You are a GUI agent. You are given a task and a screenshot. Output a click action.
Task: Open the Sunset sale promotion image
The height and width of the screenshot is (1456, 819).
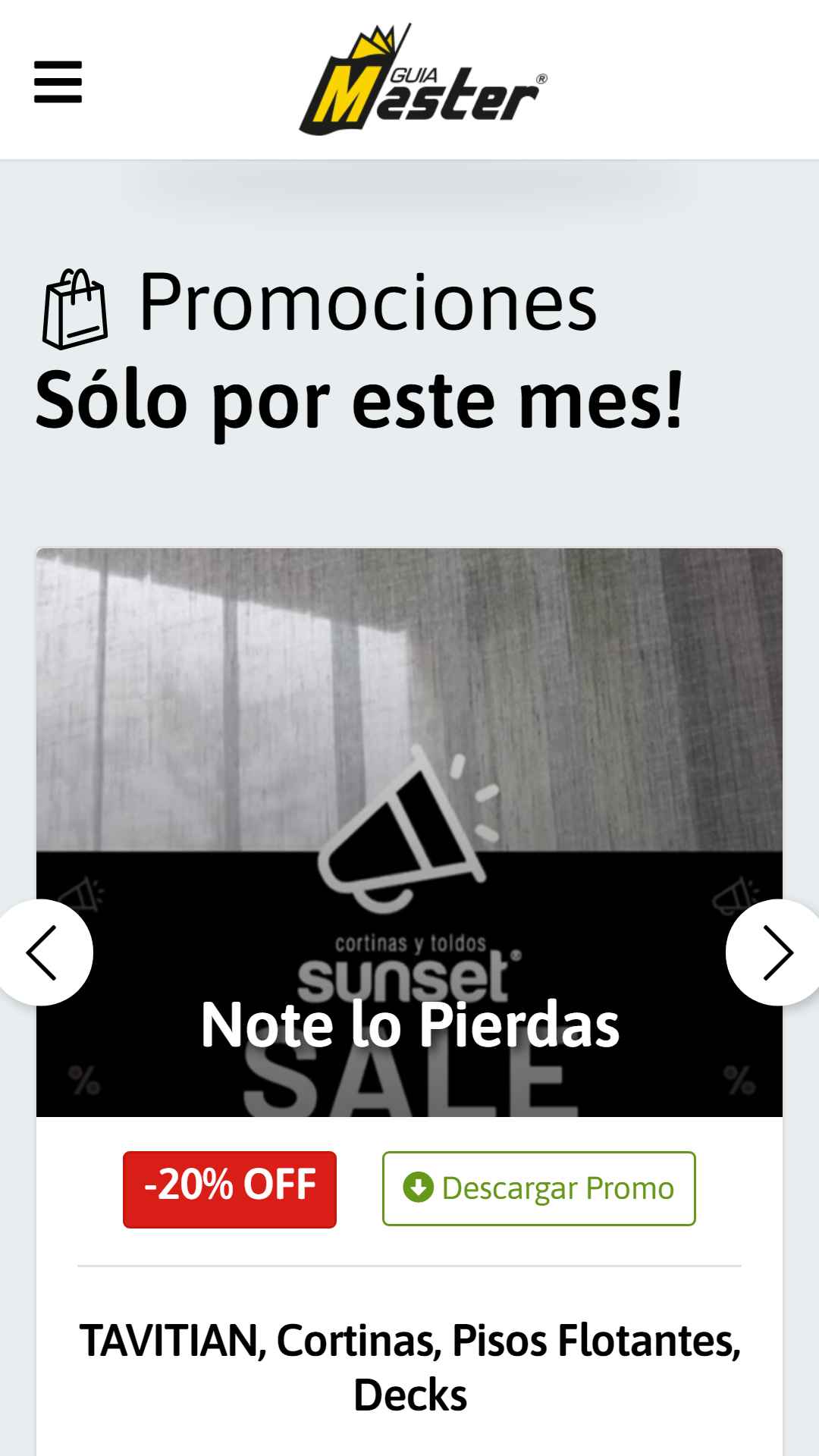(x=409, y=832)
